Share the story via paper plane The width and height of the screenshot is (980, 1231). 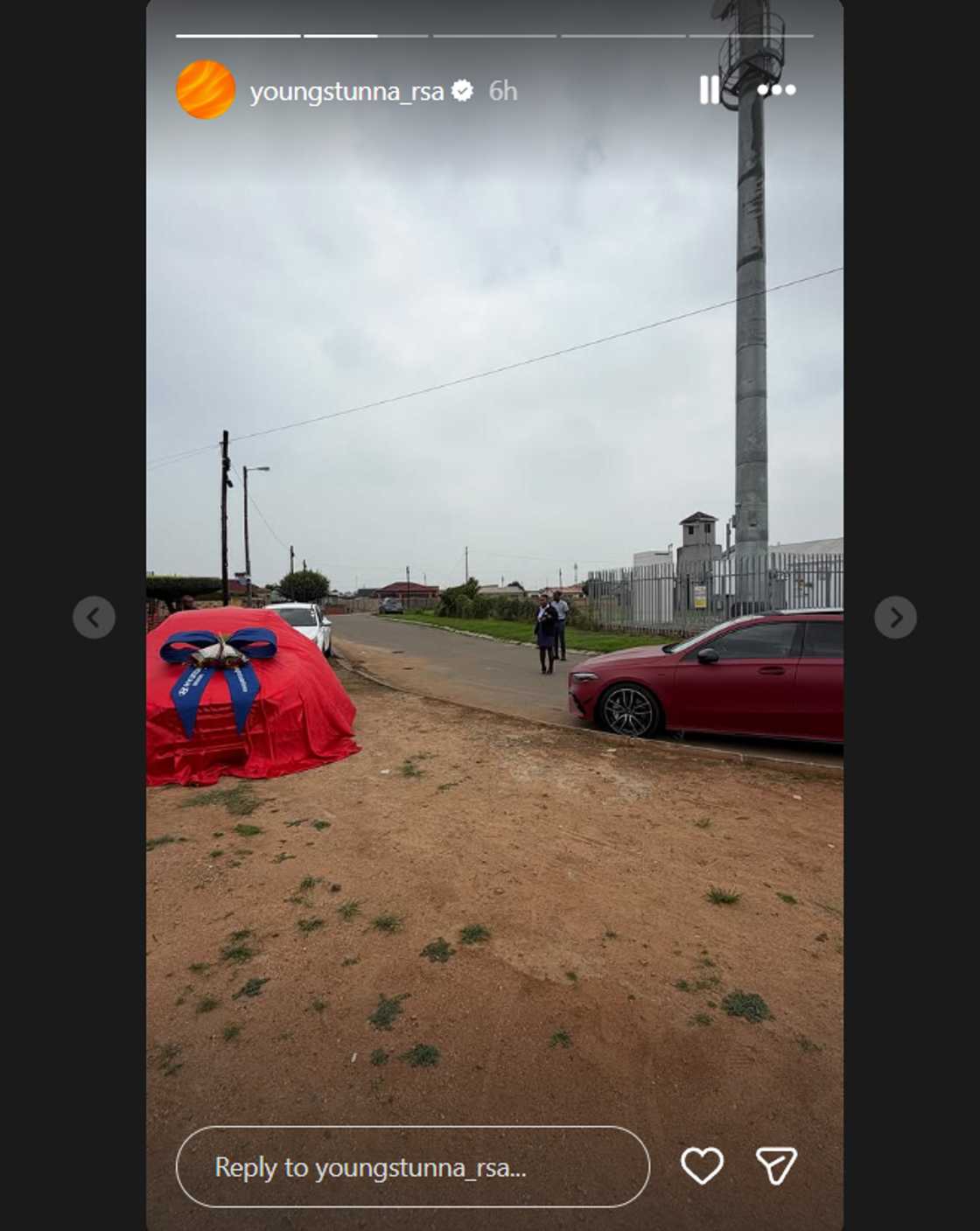776,1166
